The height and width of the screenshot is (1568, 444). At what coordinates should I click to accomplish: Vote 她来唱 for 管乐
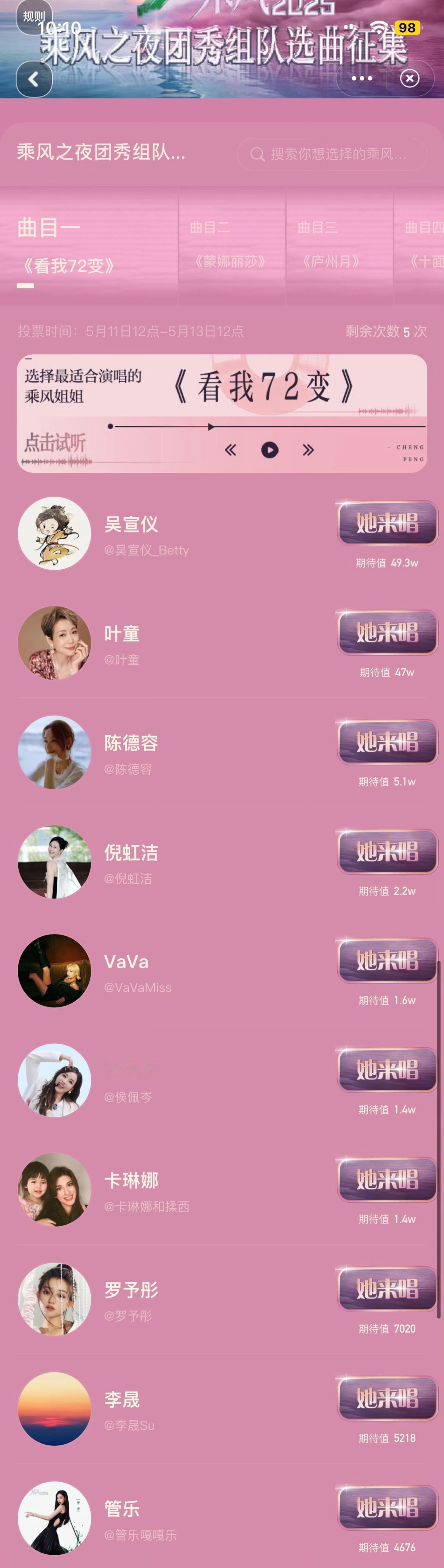[387, 1508]
